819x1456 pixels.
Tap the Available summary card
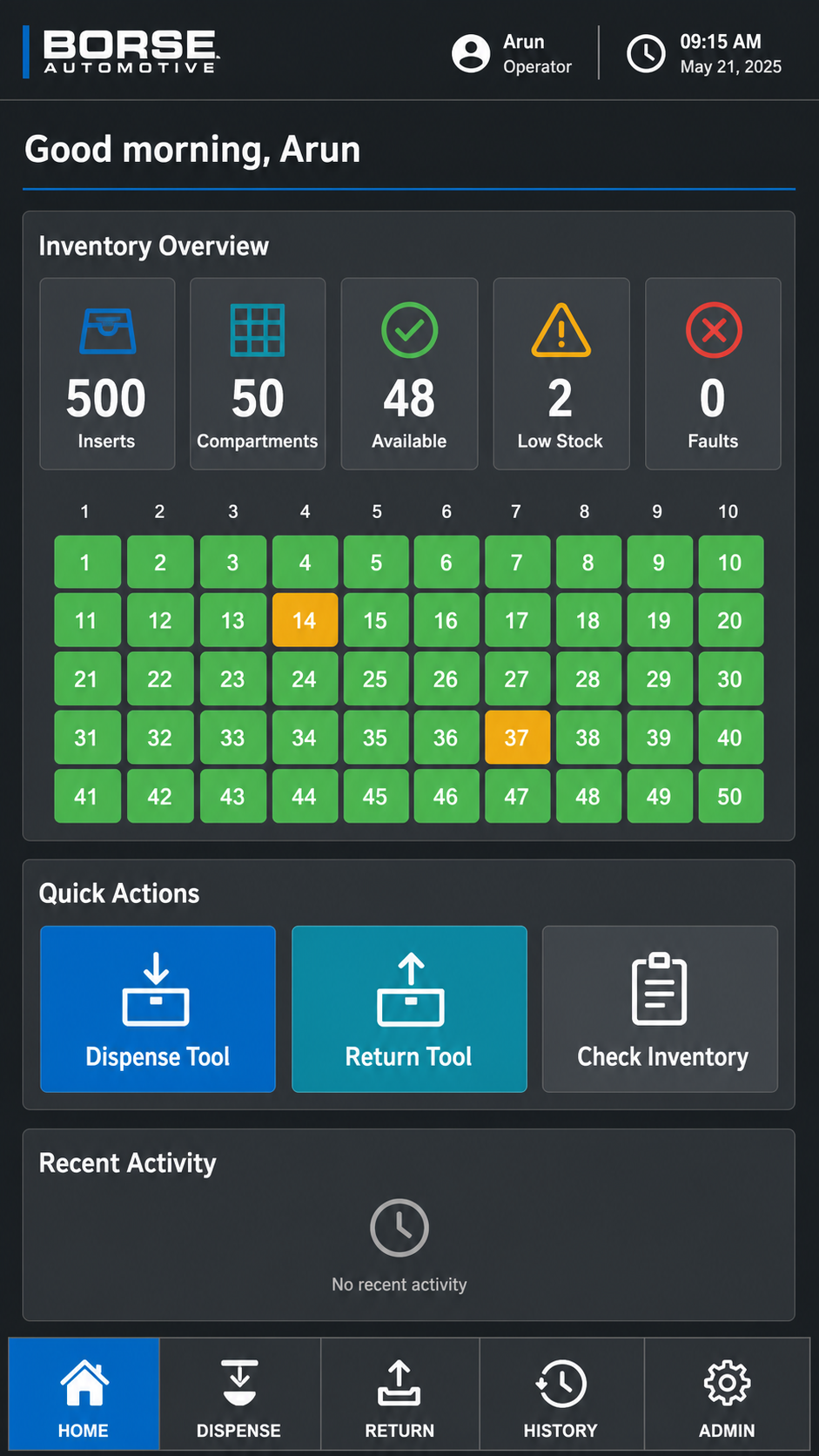coord(409,374)
